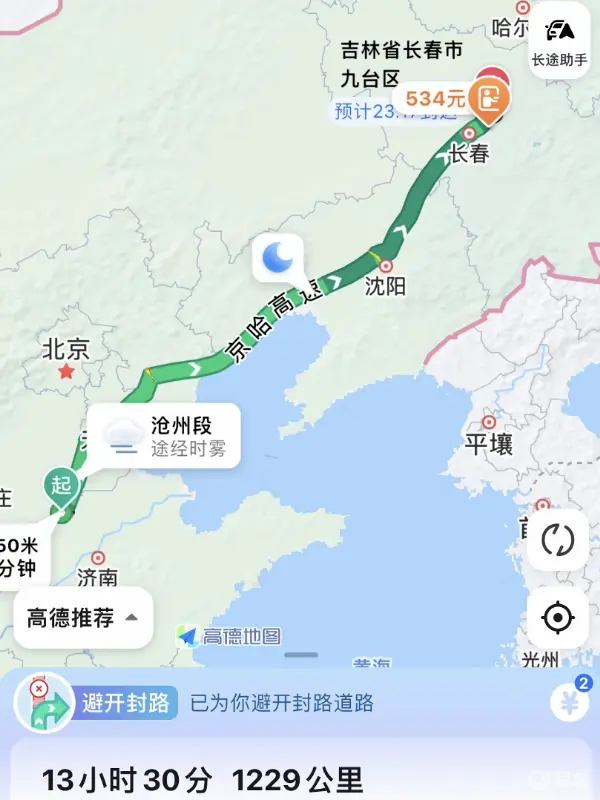View the 沧州段 fog weather alert
This screenshot has width=600, height=800.
(165, 437)
